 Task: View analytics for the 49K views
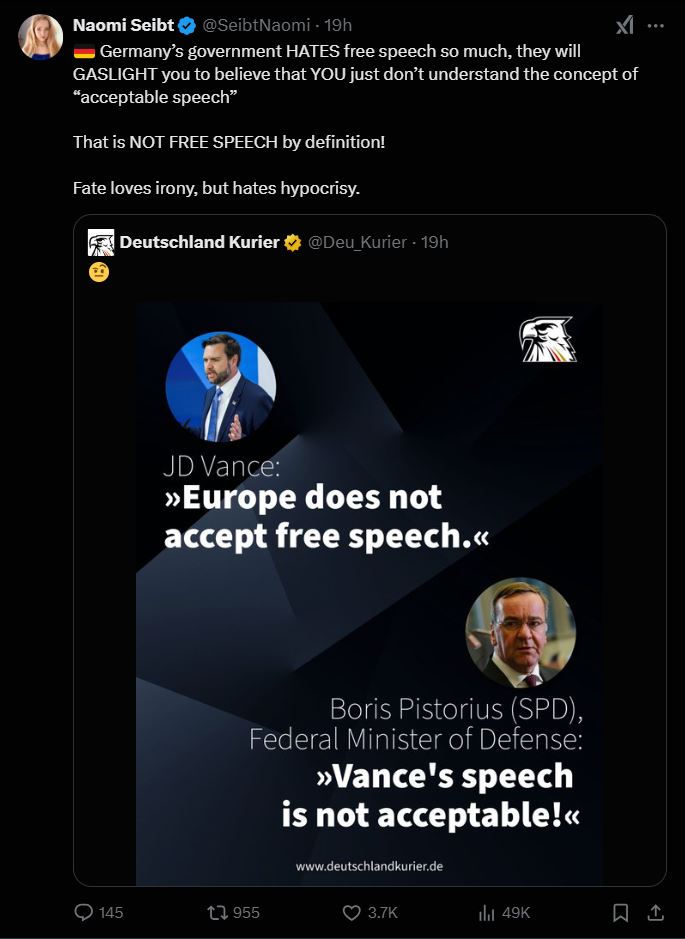point(488,912)
